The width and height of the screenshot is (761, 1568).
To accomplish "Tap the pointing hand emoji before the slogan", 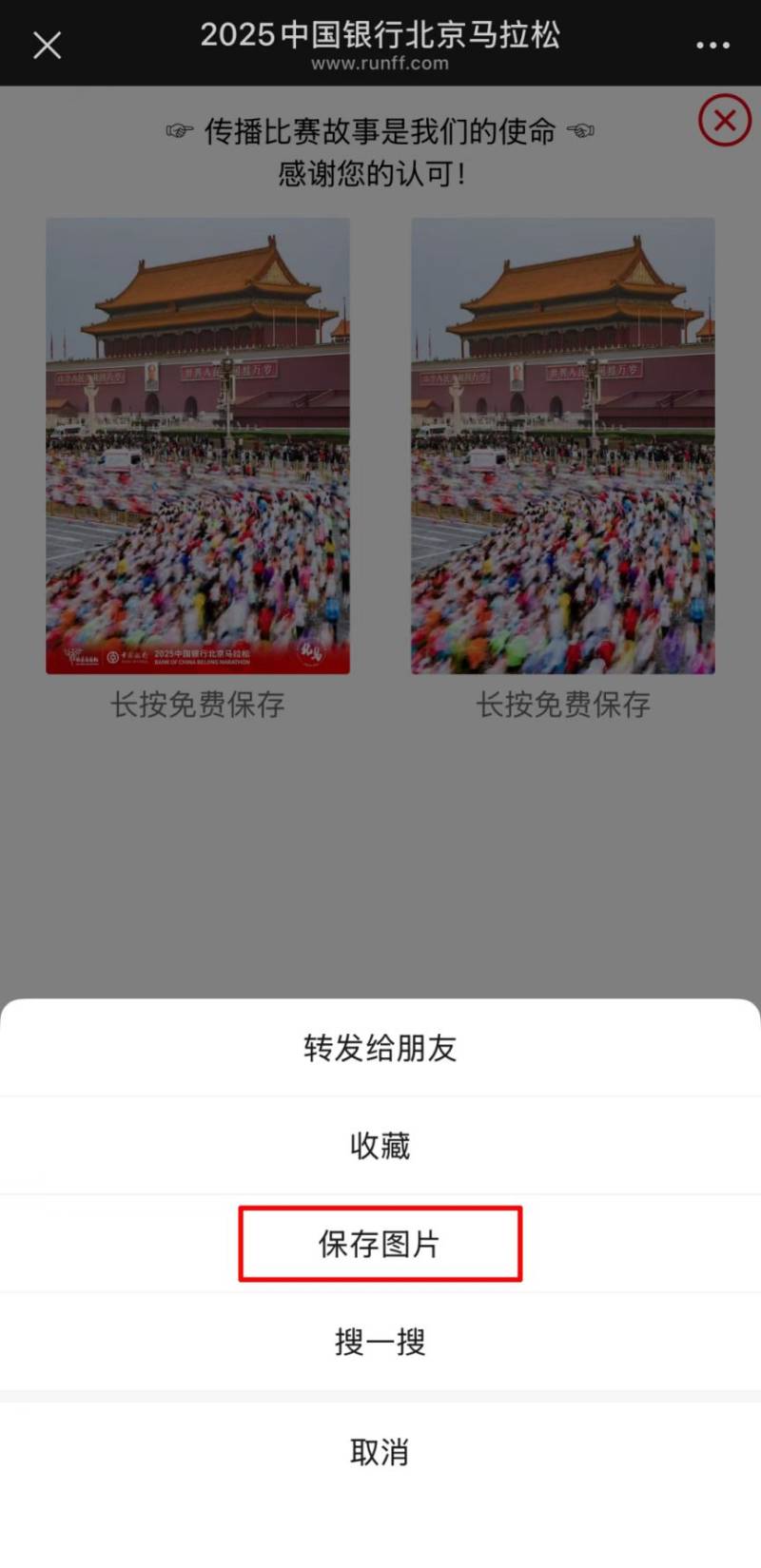I will tap(182, 132).
